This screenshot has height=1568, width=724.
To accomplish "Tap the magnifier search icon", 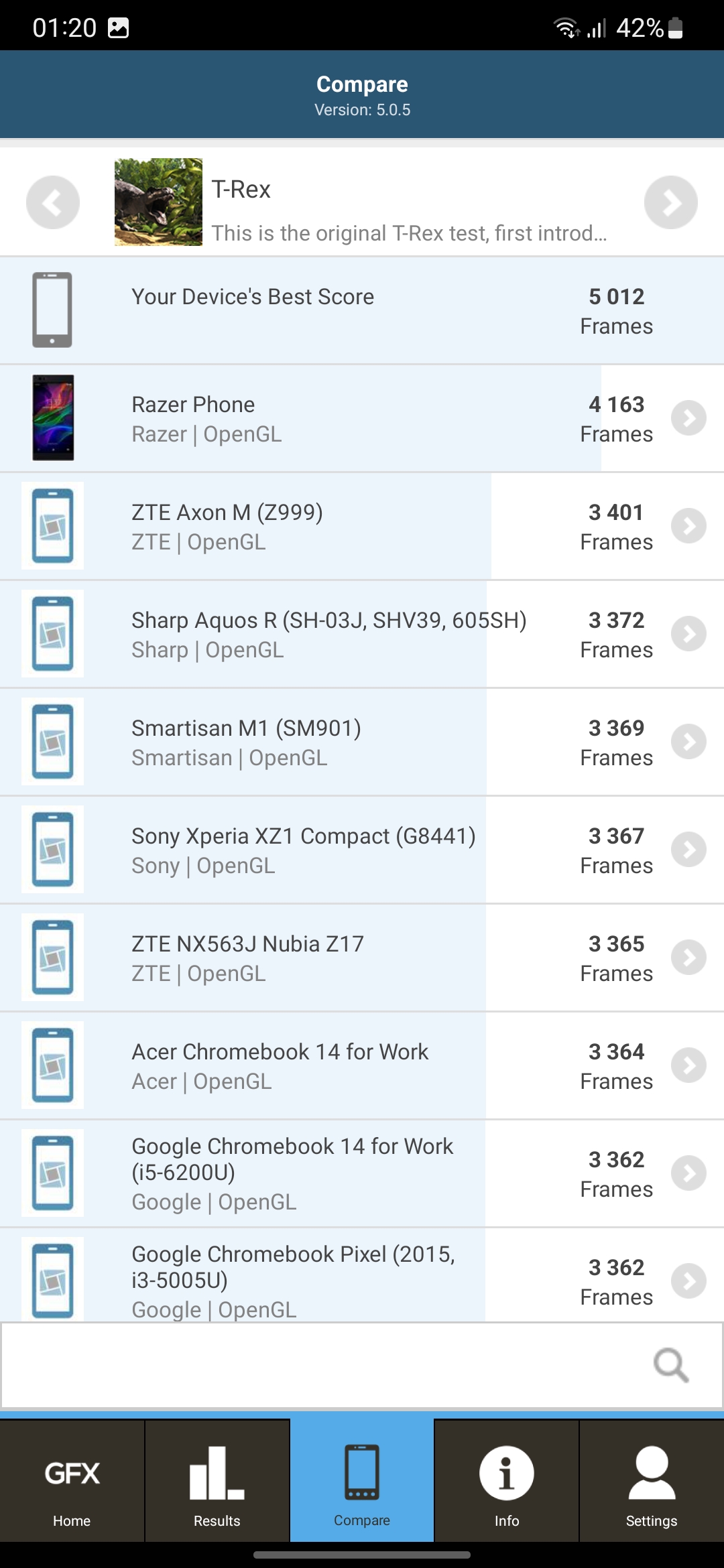I will tap(671, 1366).
